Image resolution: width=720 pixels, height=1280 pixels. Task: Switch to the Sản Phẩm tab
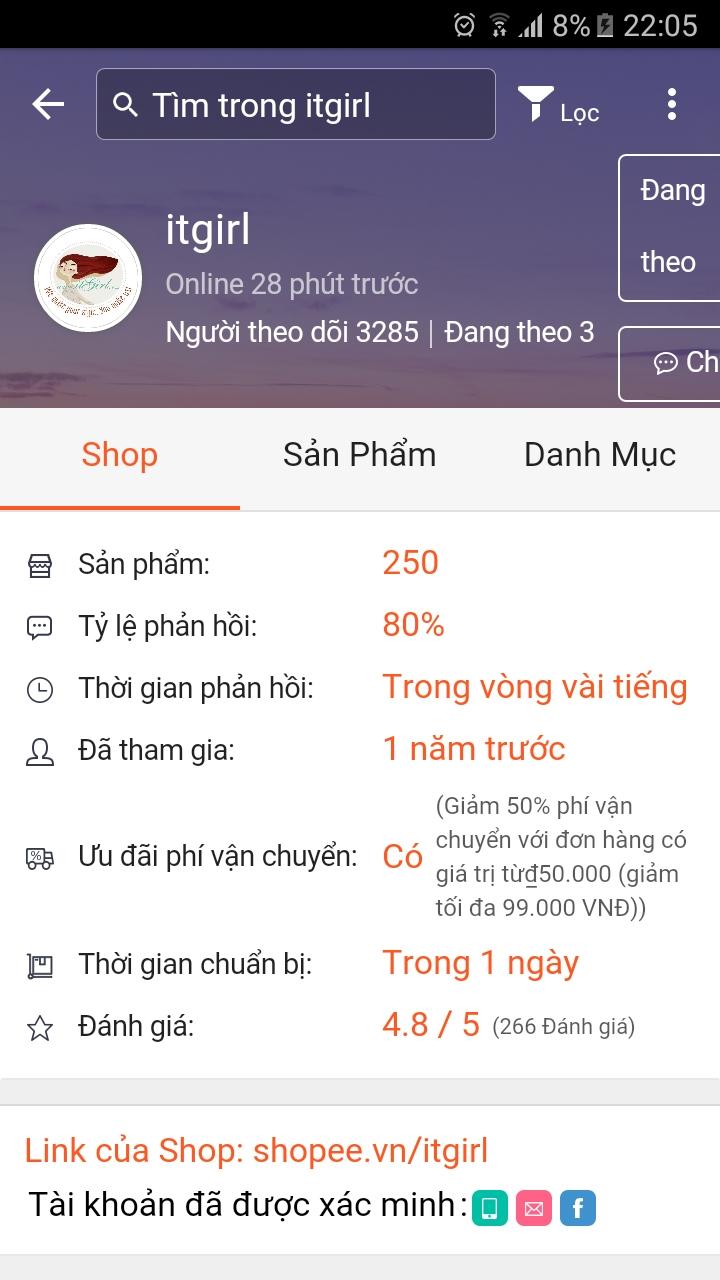click(x=359, y=455)
